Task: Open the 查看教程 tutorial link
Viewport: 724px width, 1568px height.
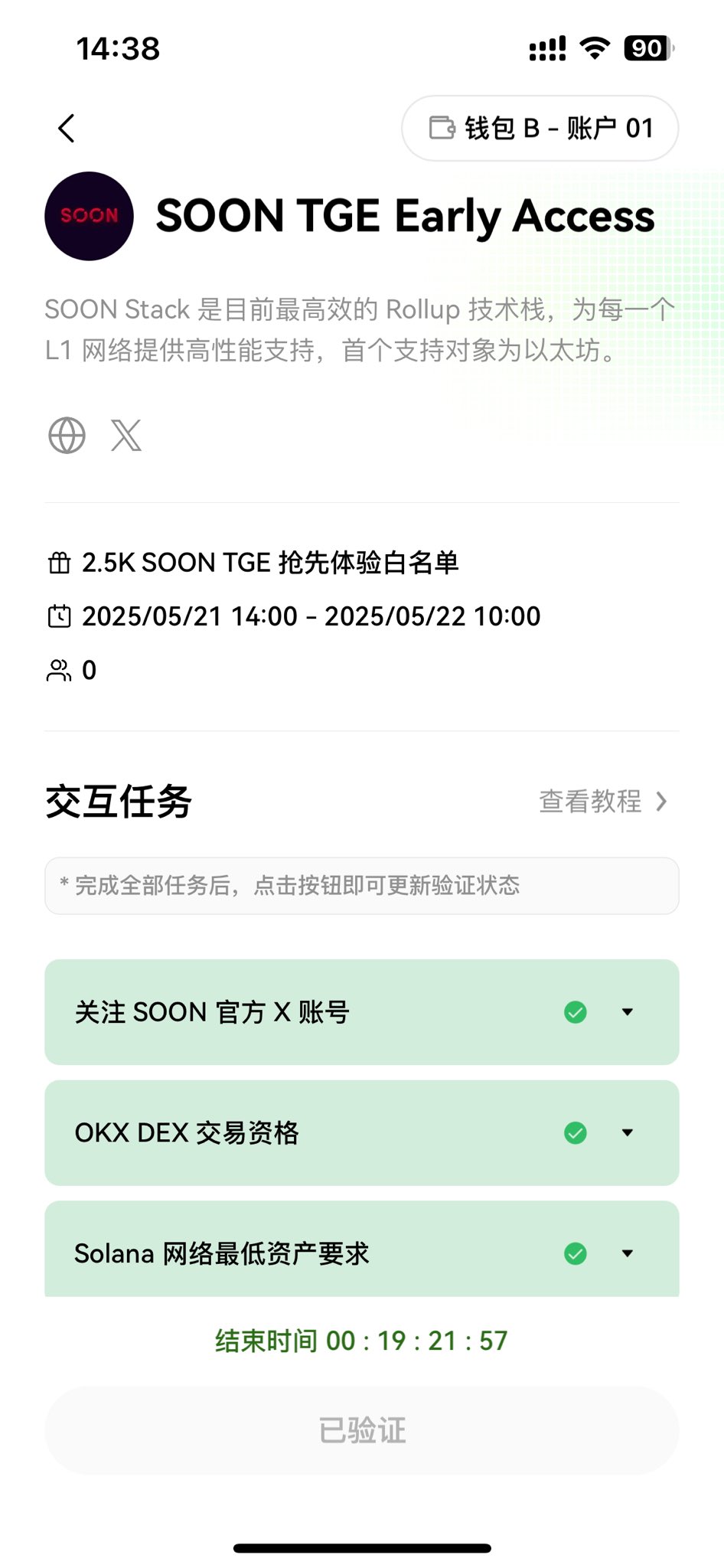Action: [603, 802]
